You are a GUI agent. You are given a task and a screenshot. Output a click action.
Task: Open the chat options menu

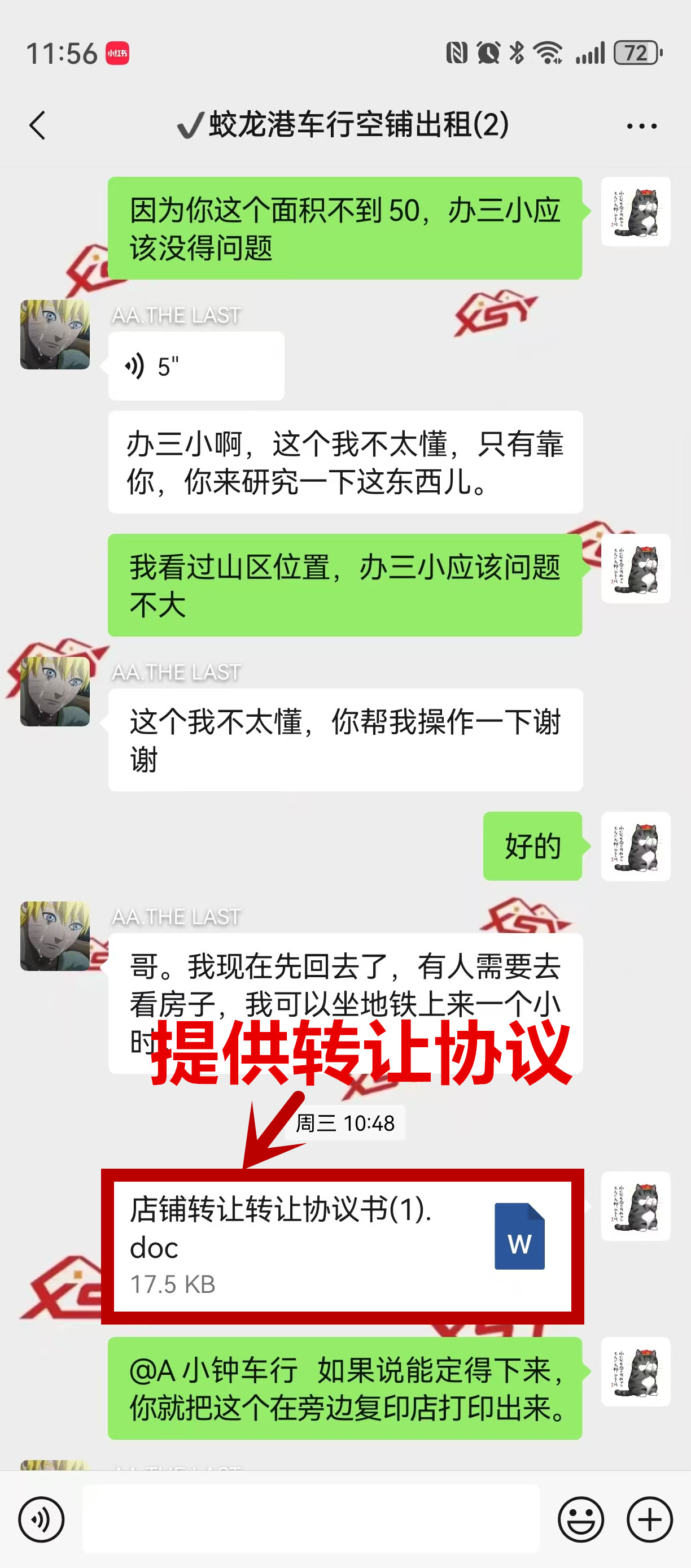(x=641, y=126)
